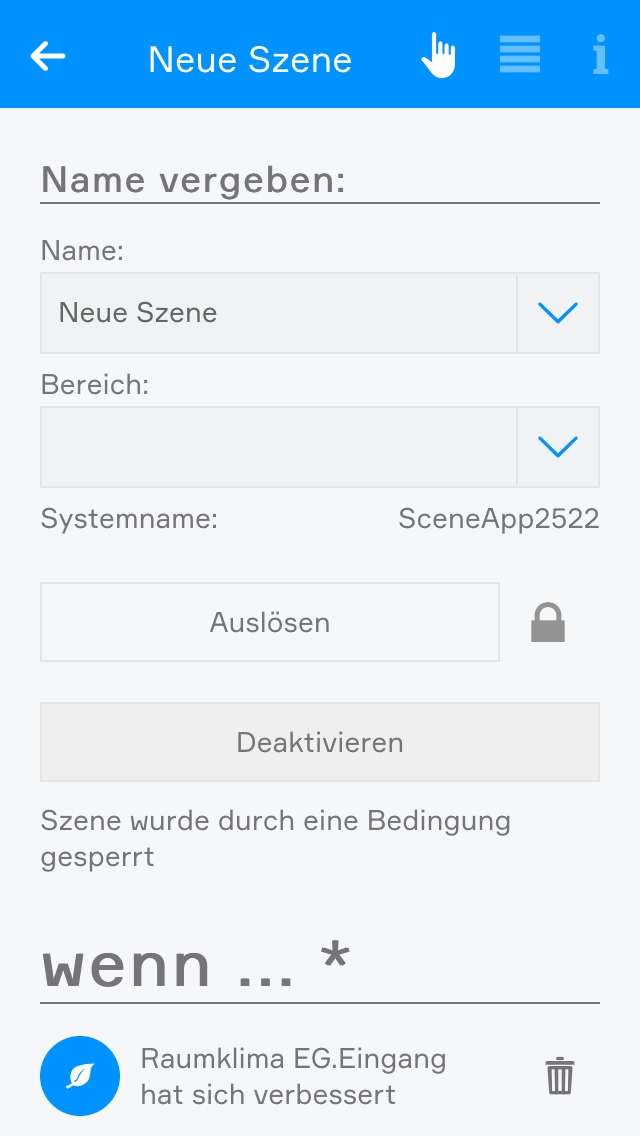This screenshot has width=640, height=1136.
Task: Expand the Name dropdown chevron
Action: [x=558, y=313]
